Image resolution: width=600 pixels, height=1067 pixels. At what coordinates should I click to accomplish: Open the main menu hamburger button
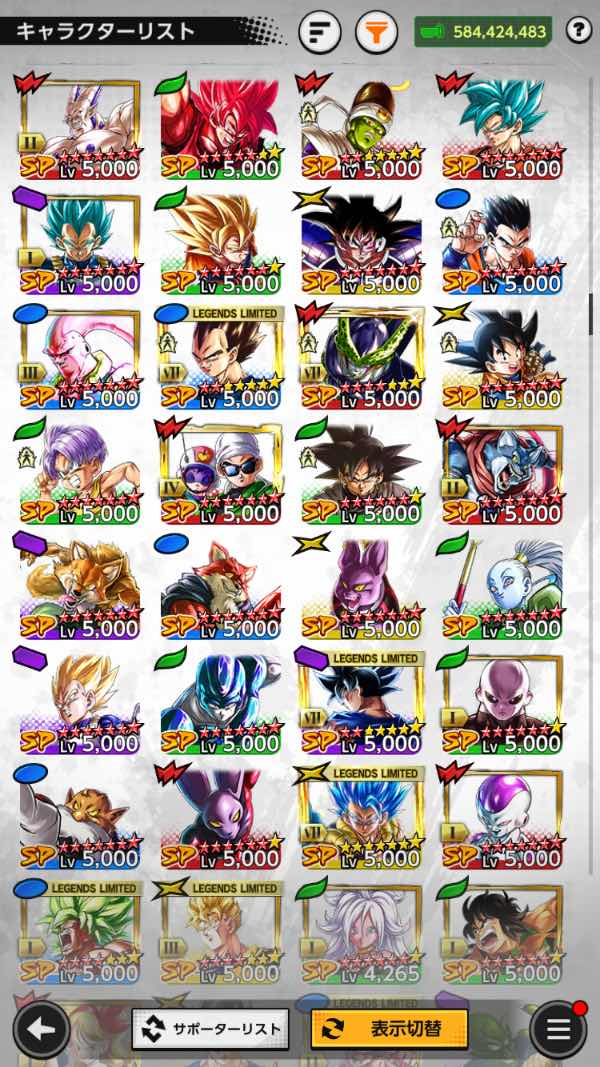pyautogui.click(x=558, y=1029)
